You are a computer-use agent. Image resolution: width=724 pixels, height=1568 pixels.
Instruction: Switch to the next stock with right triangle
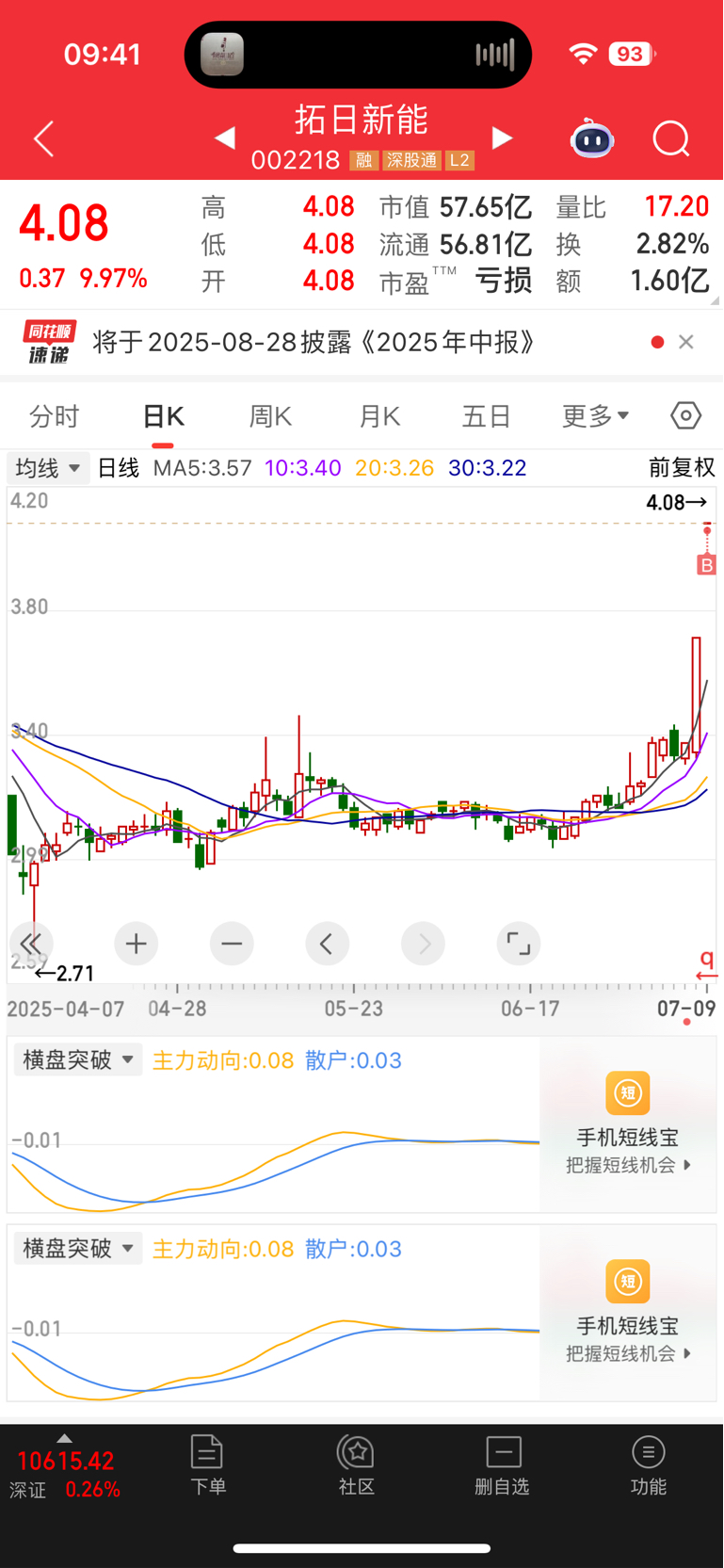pyautogui.click(x=503, y=138)
